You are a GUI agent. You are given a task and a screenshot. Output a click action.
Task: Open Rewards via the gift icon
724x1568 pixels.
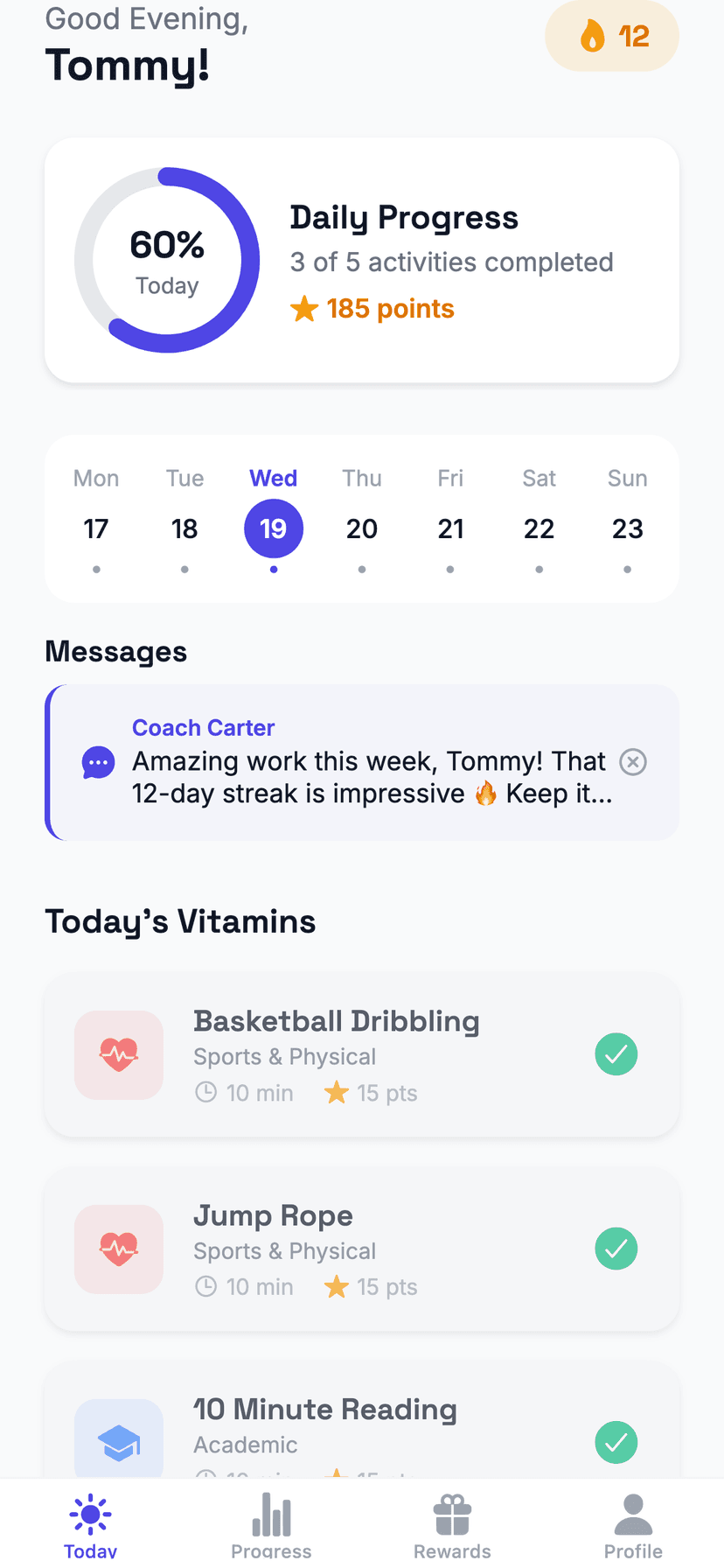point(452,1512)
